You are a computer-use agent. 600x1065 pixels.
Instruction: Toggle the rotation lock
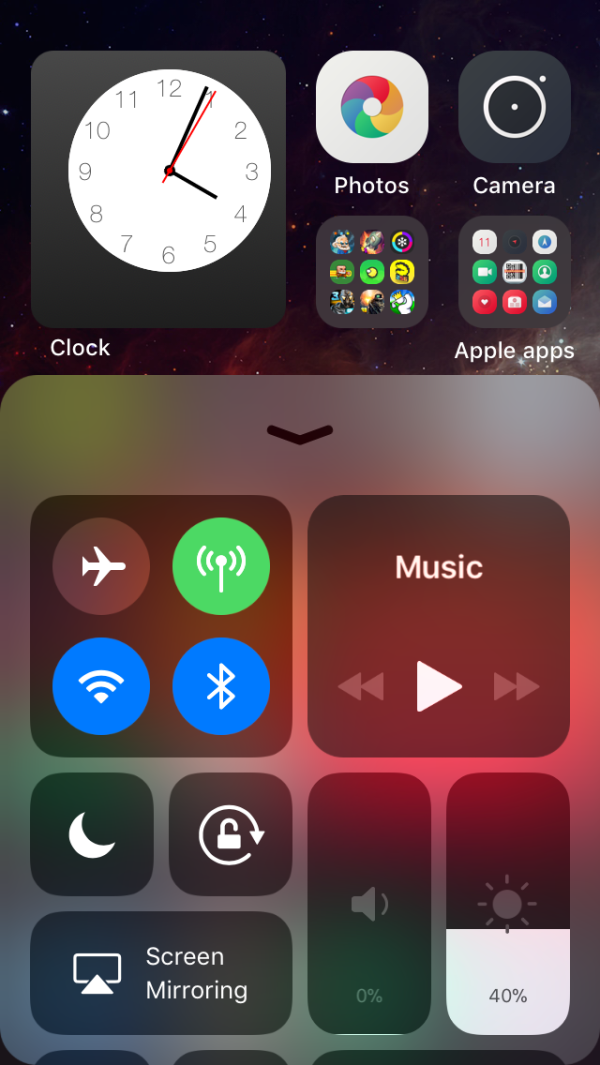click(x=230, y=834)
